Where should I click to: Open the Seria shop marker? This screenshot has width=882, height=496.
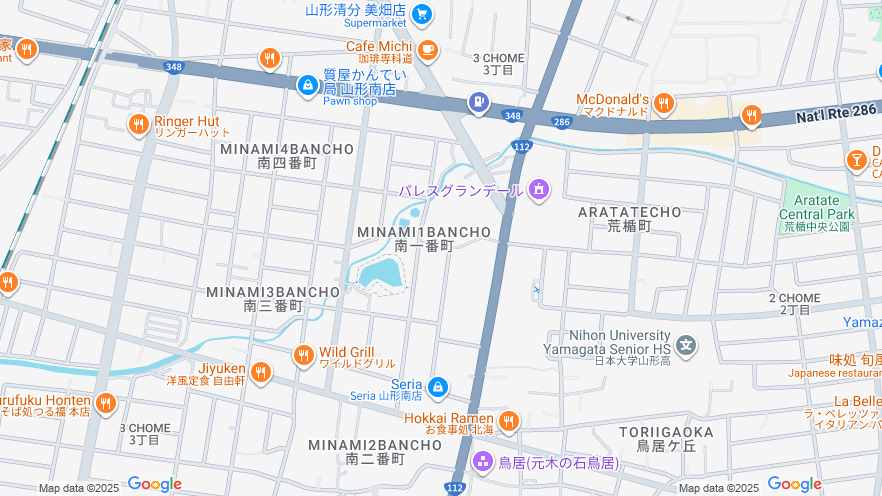pos(437,387)
